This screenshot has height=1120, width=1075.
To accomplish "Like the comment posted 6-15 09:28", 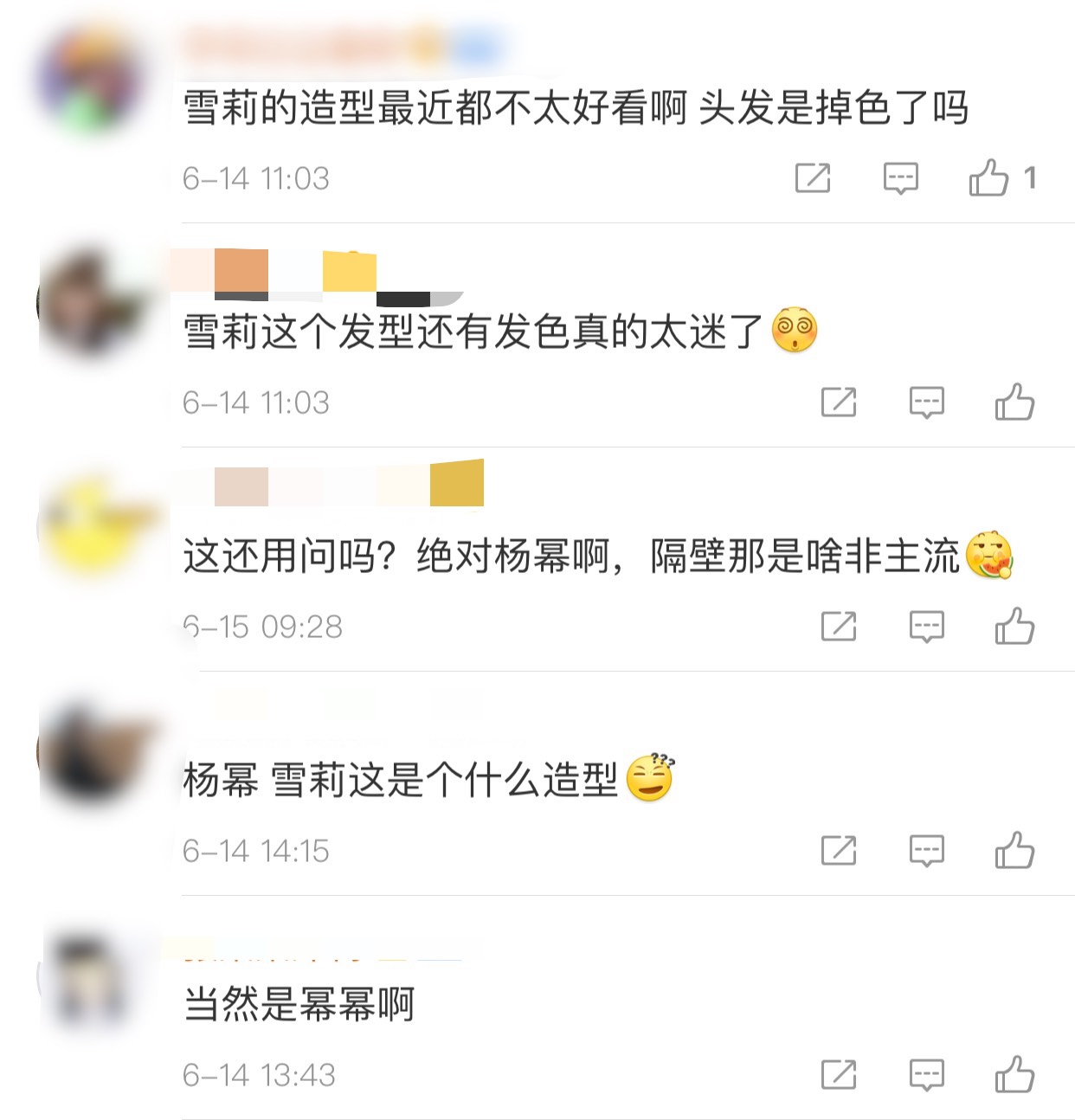I will tap(1014, 627).
